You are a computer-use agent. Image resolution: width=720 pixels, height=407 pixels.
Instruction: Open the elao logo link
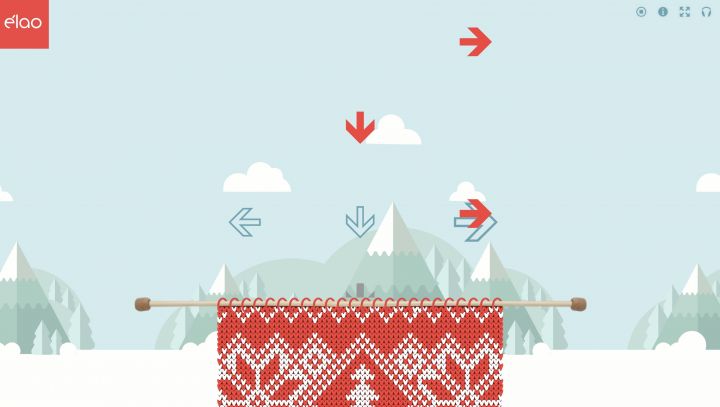tap(24, 24)
